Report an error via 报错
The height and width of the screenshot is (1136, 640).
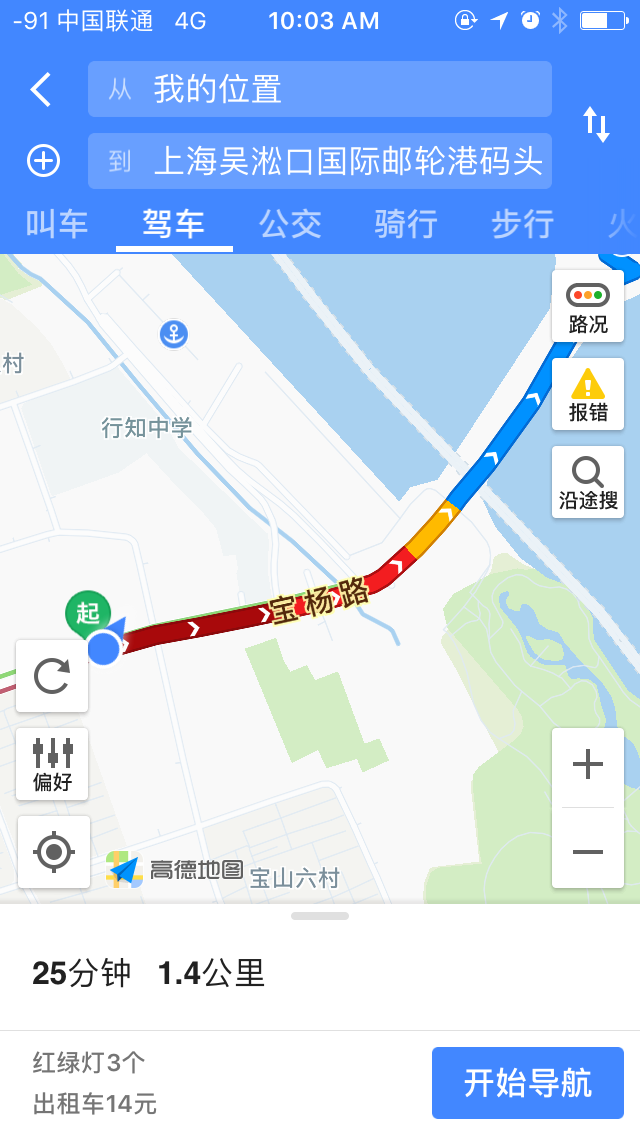click(588, 394)
